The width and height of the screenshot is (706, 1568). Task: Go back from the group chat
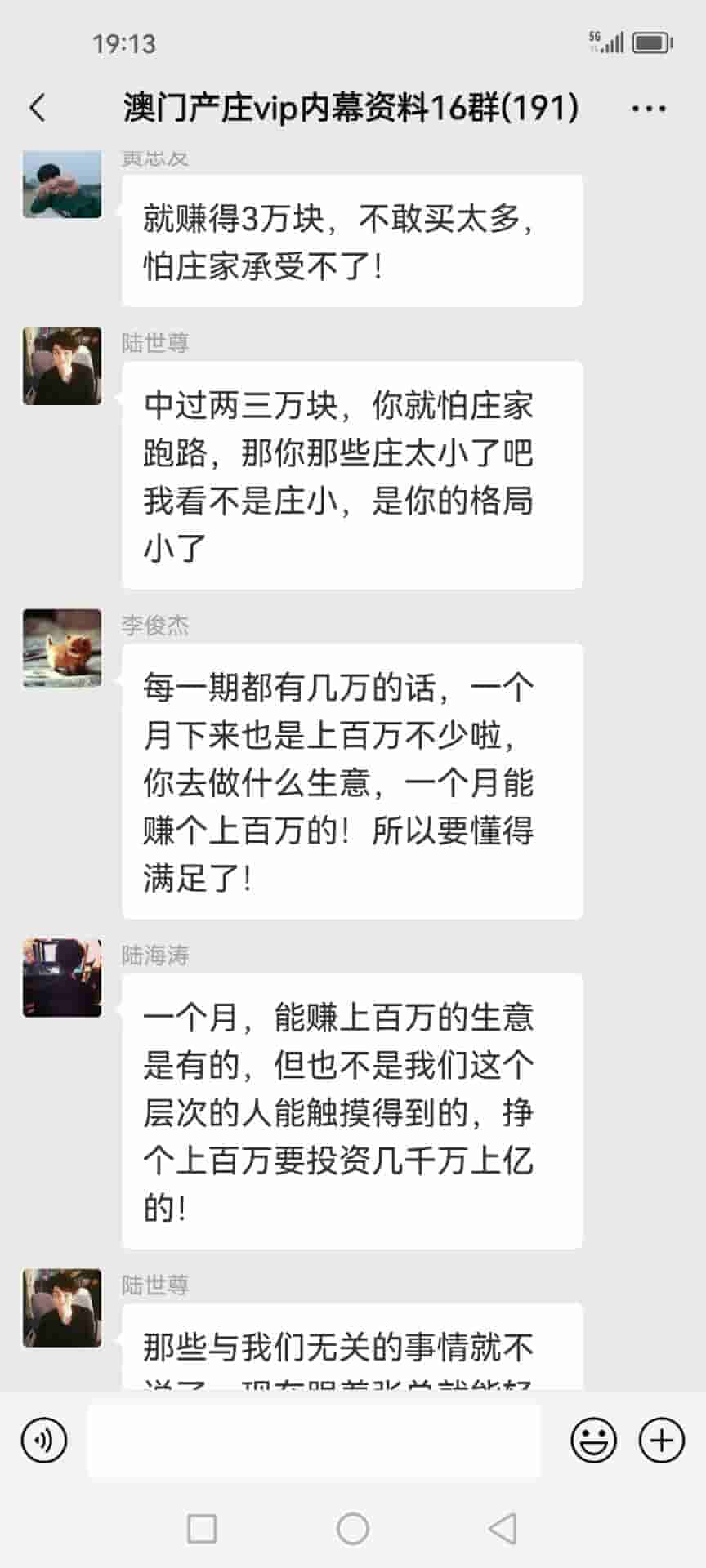click(38, 108)
